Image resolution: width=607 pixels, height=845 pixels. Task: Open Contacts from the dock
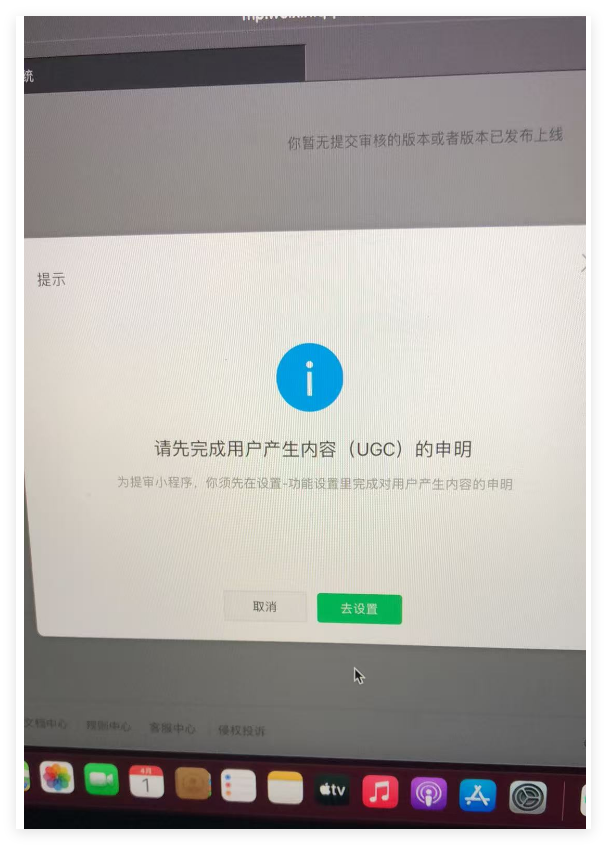click(193, 783)
